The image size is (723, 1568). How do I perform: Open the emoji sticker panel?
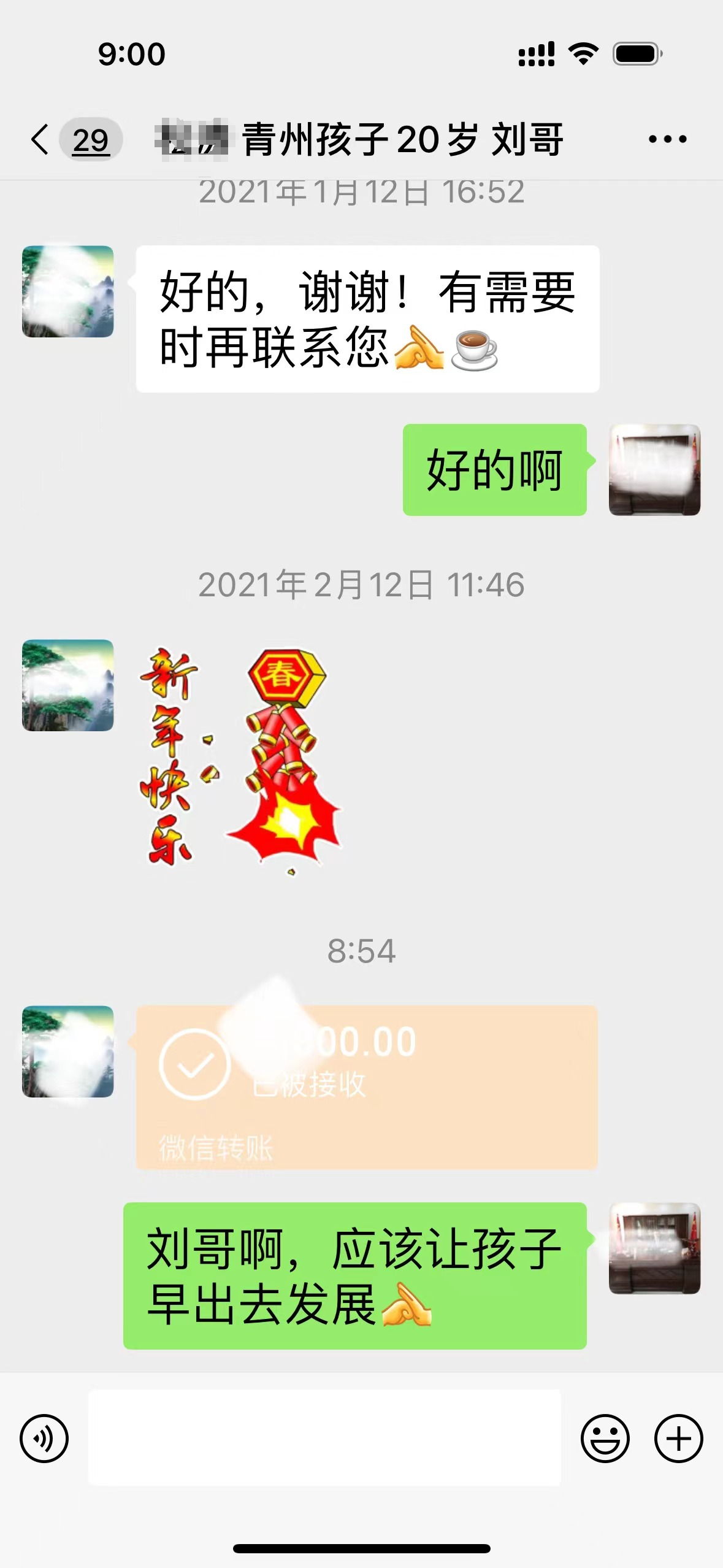click(605, 1439)
